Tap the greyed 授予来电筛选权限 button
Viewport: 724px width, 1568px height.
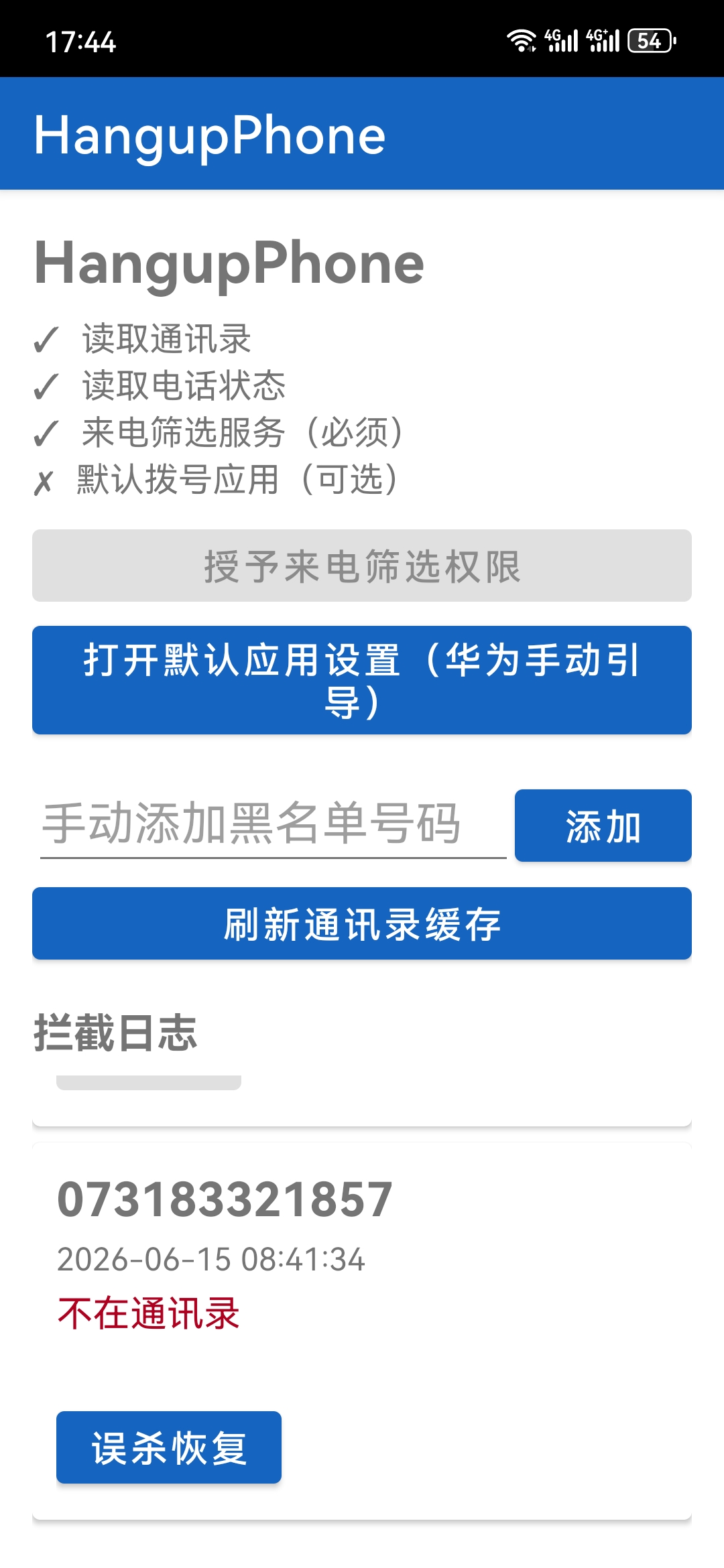click(x=362, y=566)
